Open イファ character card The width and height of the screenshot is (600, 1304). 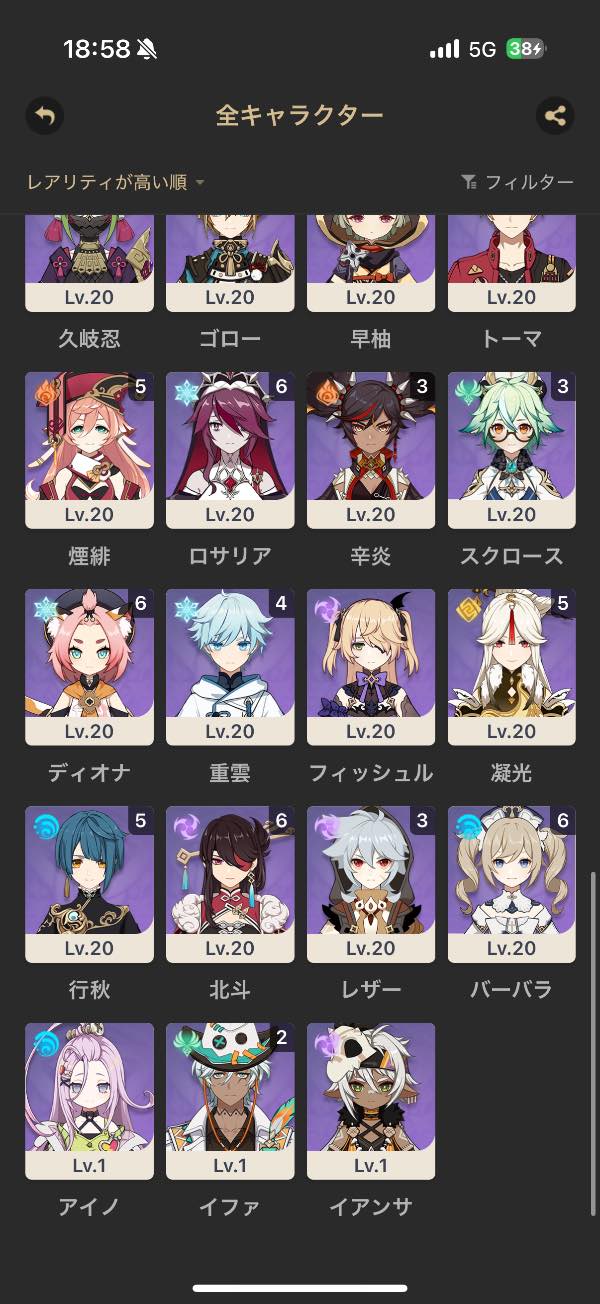230,1100
